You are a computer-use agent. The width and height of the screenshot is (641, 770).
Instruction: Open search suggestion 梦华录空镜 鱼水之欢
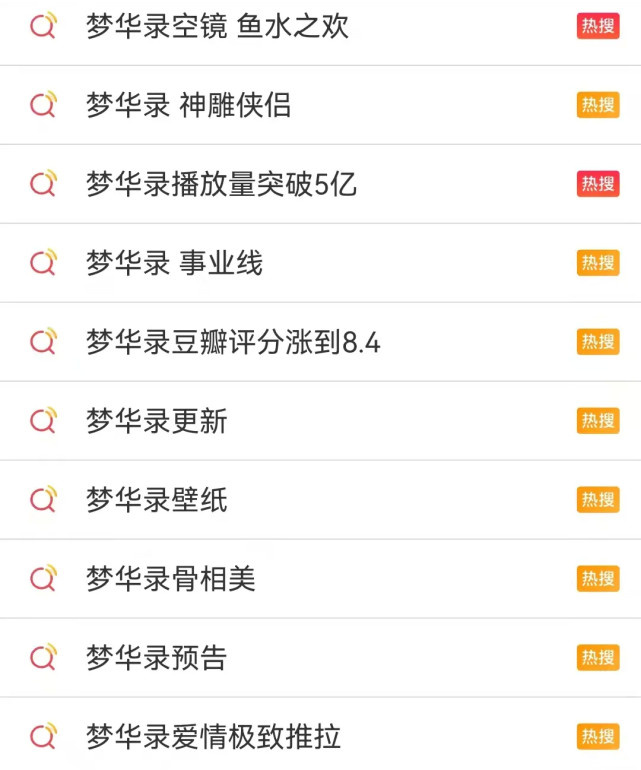217,27
